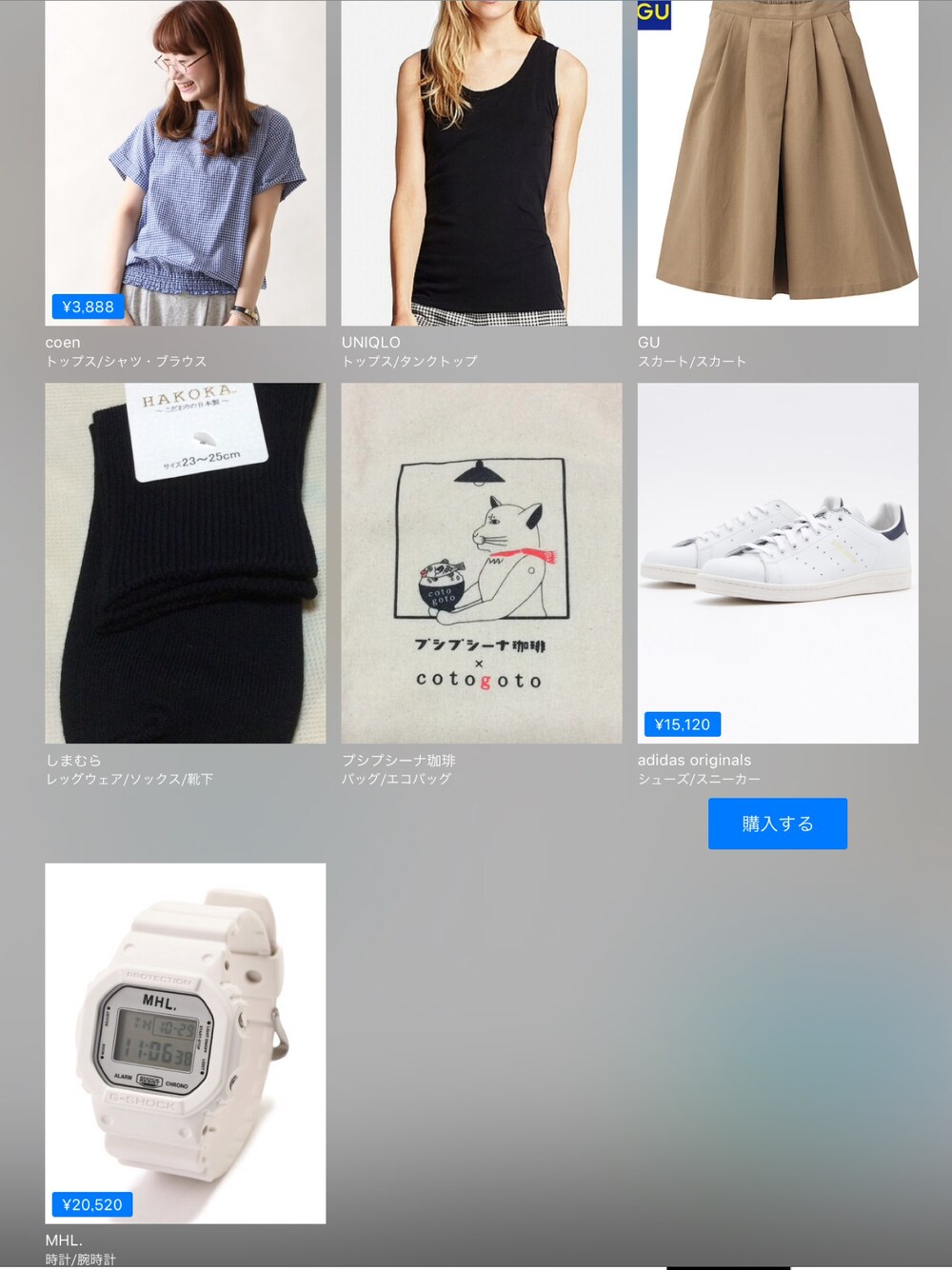The width and height of the screenshot is (952, 1270).
Task: Open the MHL. white watch item
Action: (x=185, y=1042)
